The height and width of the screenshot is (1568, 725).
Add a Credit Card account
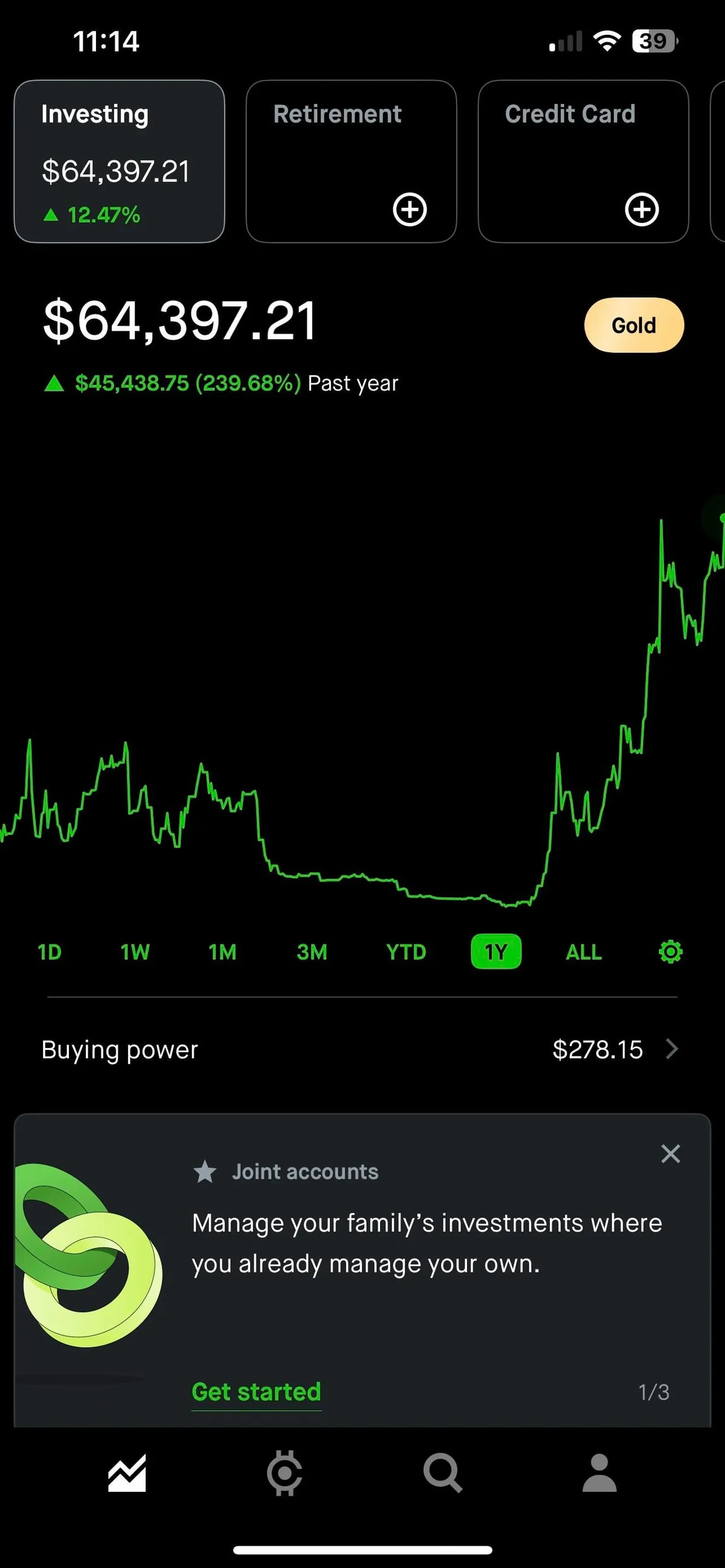[x=642, y=210]
